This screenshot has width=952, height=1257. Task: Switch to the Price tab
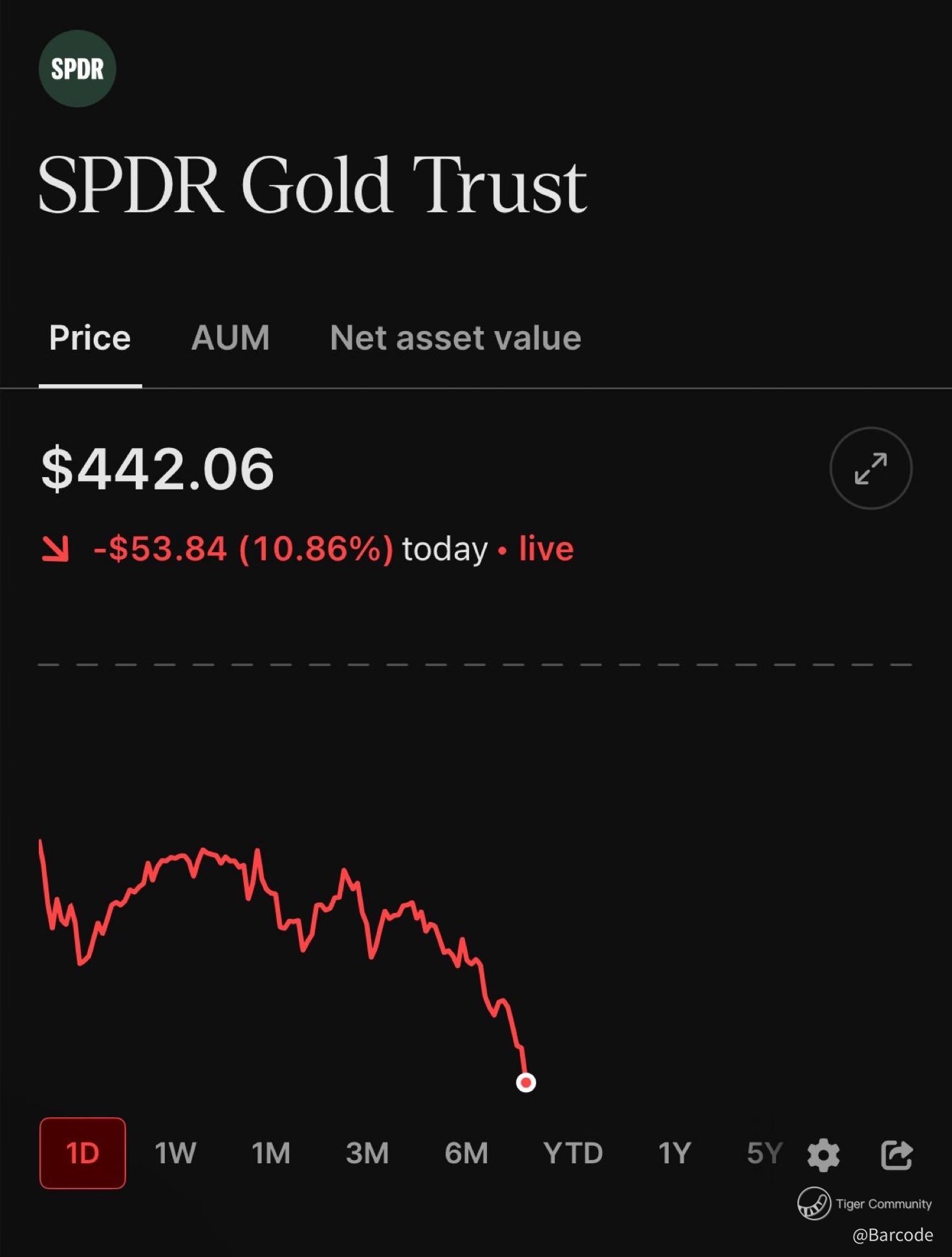point(90,338)
